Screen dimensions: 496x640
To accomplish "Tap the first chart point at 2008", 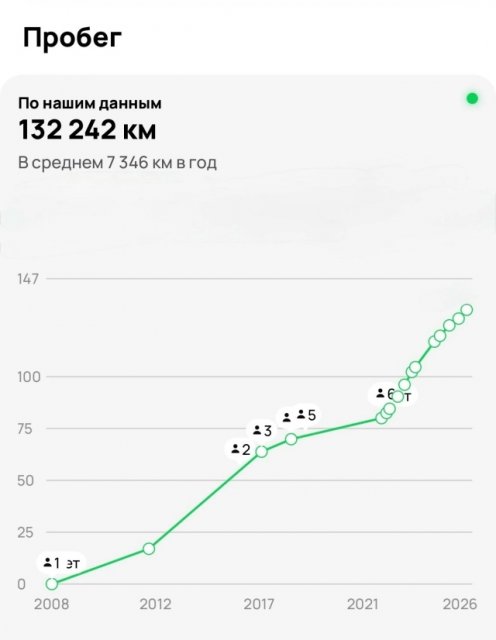I will [52, 584].
